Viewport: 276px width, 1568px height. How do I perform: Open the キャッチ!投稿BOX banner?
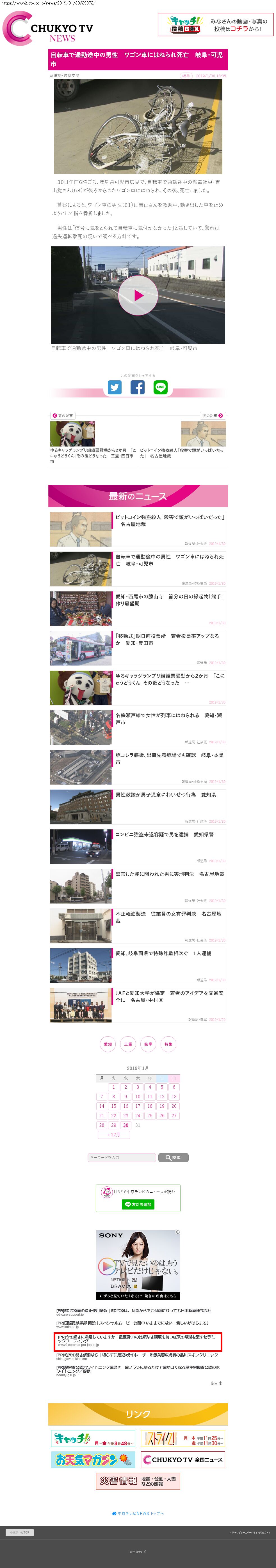215,25
